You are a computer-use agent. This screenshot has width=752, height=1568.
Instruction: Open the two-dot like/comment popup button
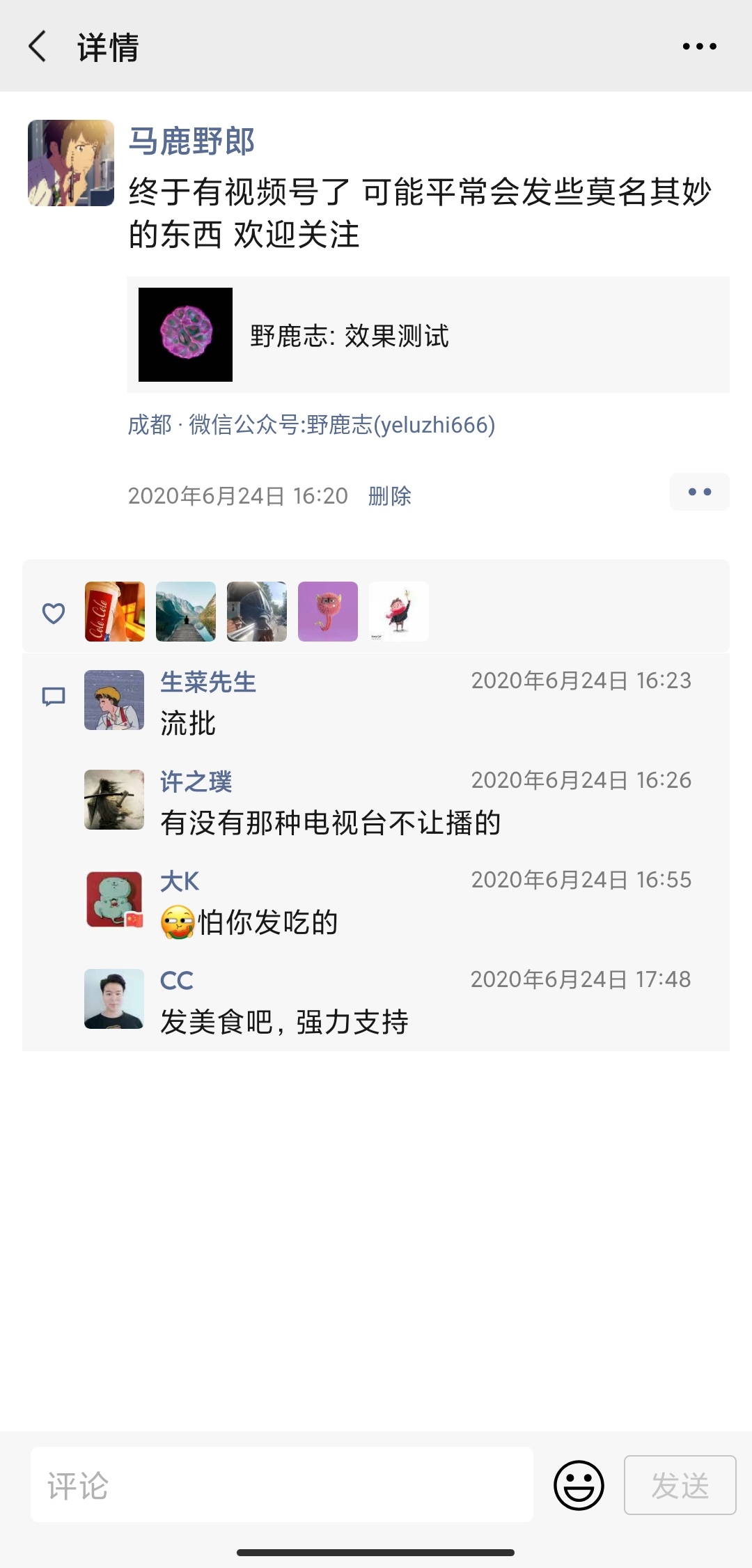click(699, 492)
